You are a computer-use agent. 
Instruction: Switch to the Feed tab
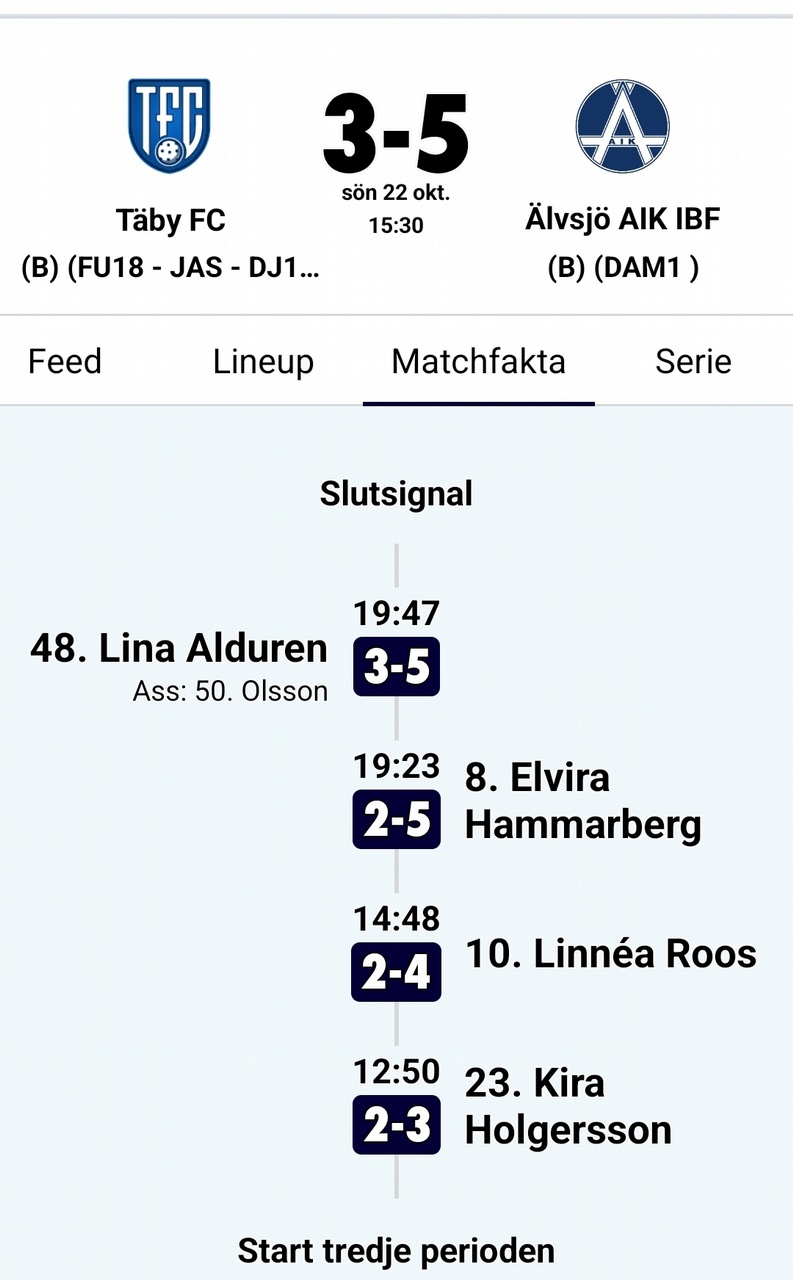coord(65,361)
